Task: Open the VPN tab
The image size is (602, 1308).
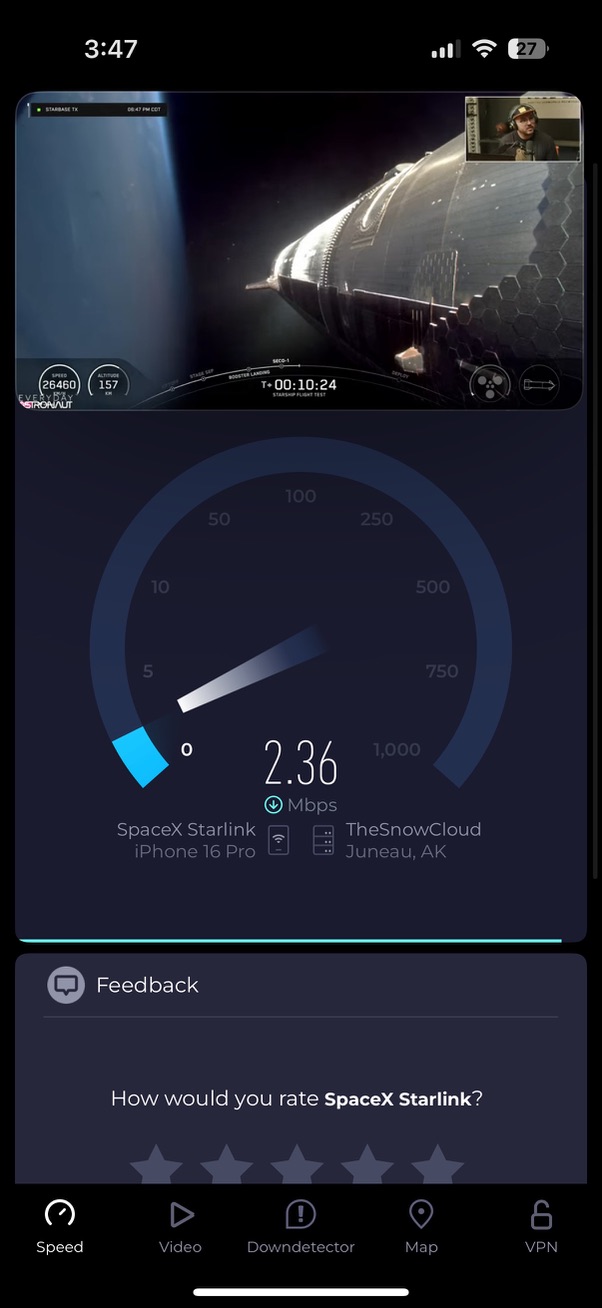Action: coord(541,1226)
